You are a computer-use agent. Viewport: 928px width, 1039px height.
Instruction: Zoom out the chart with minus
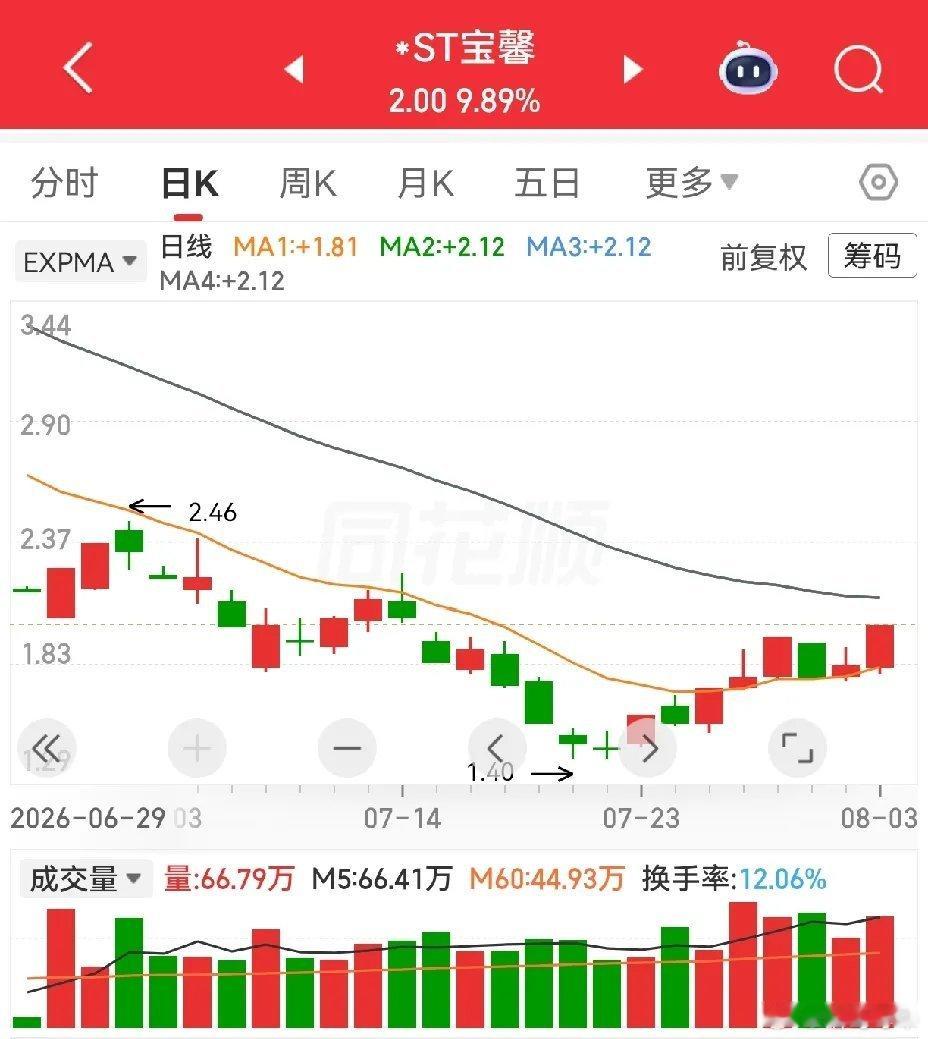pyautogui.click(x=347, y=749)
